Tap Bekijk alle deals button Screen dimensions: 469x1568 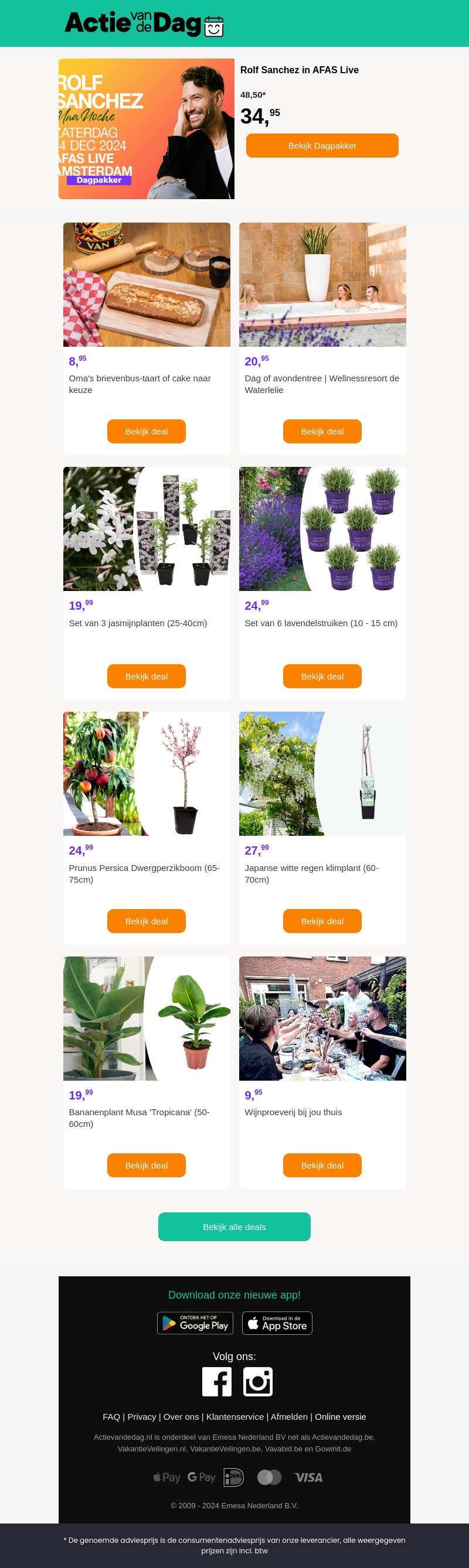pyautogui.click(x=235, y=1226)
